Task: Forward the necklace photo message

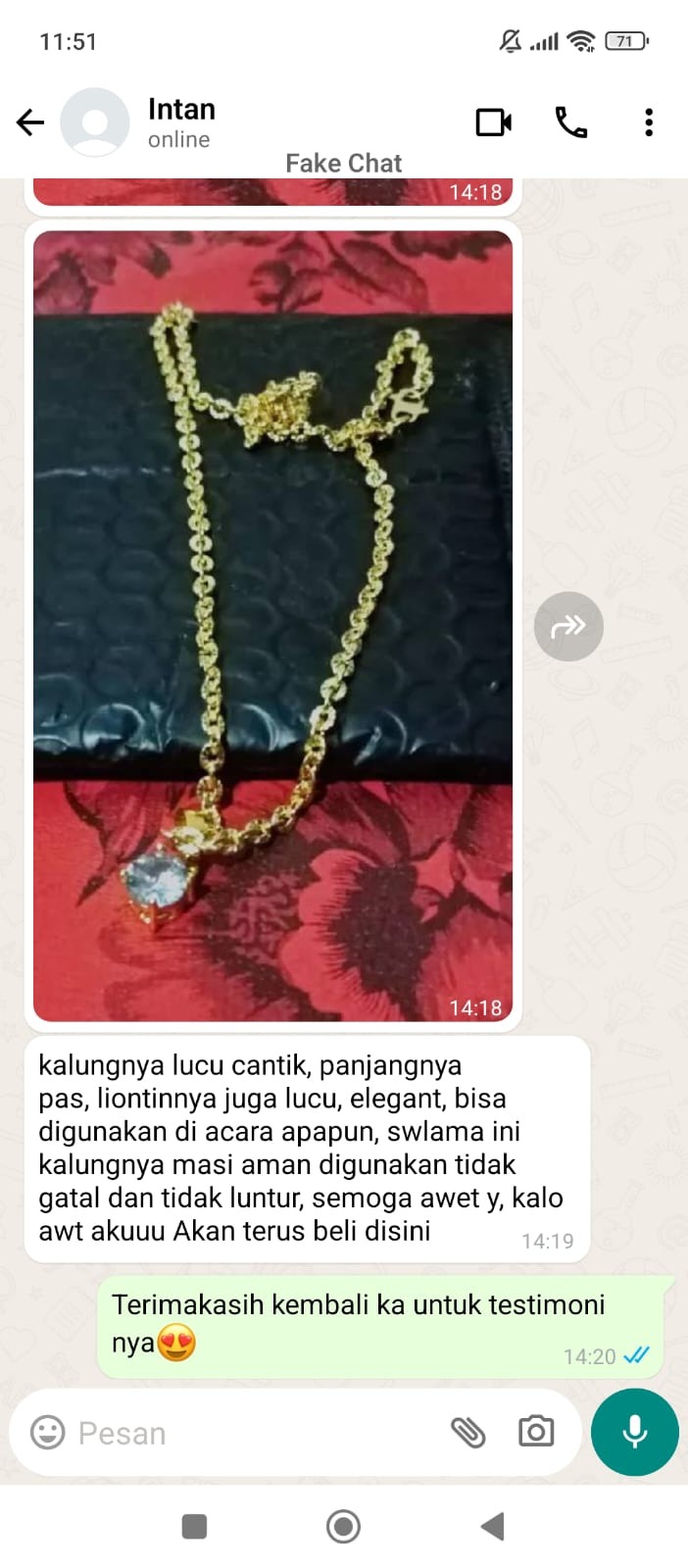Action: point(568,626)
